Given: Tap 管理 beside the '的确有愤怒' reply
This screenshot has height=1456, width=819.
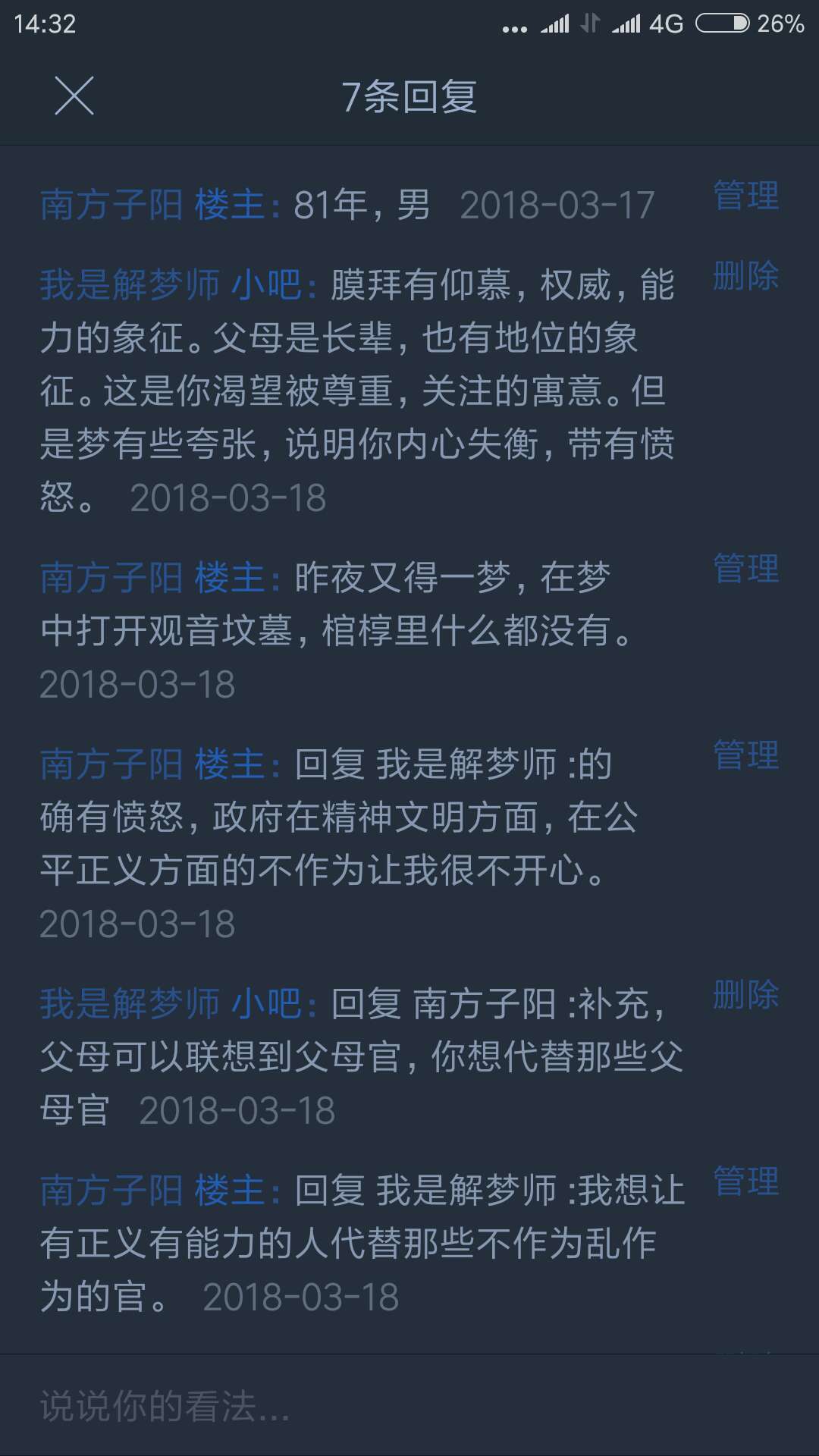Looking at the screenshot, I should click(x=746, y=755).
